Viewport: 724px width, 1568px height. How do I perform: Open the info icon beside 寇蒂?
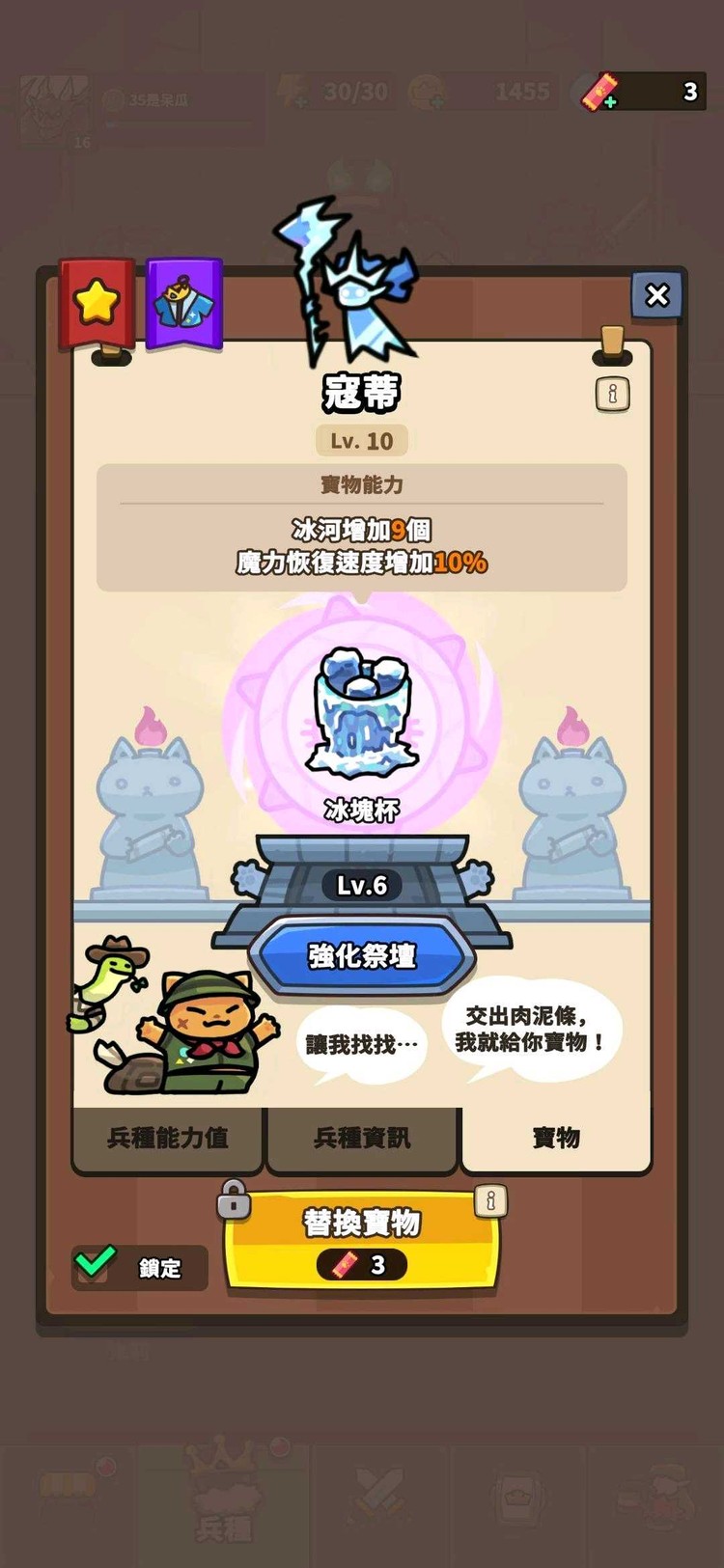[x=612, y=394]
